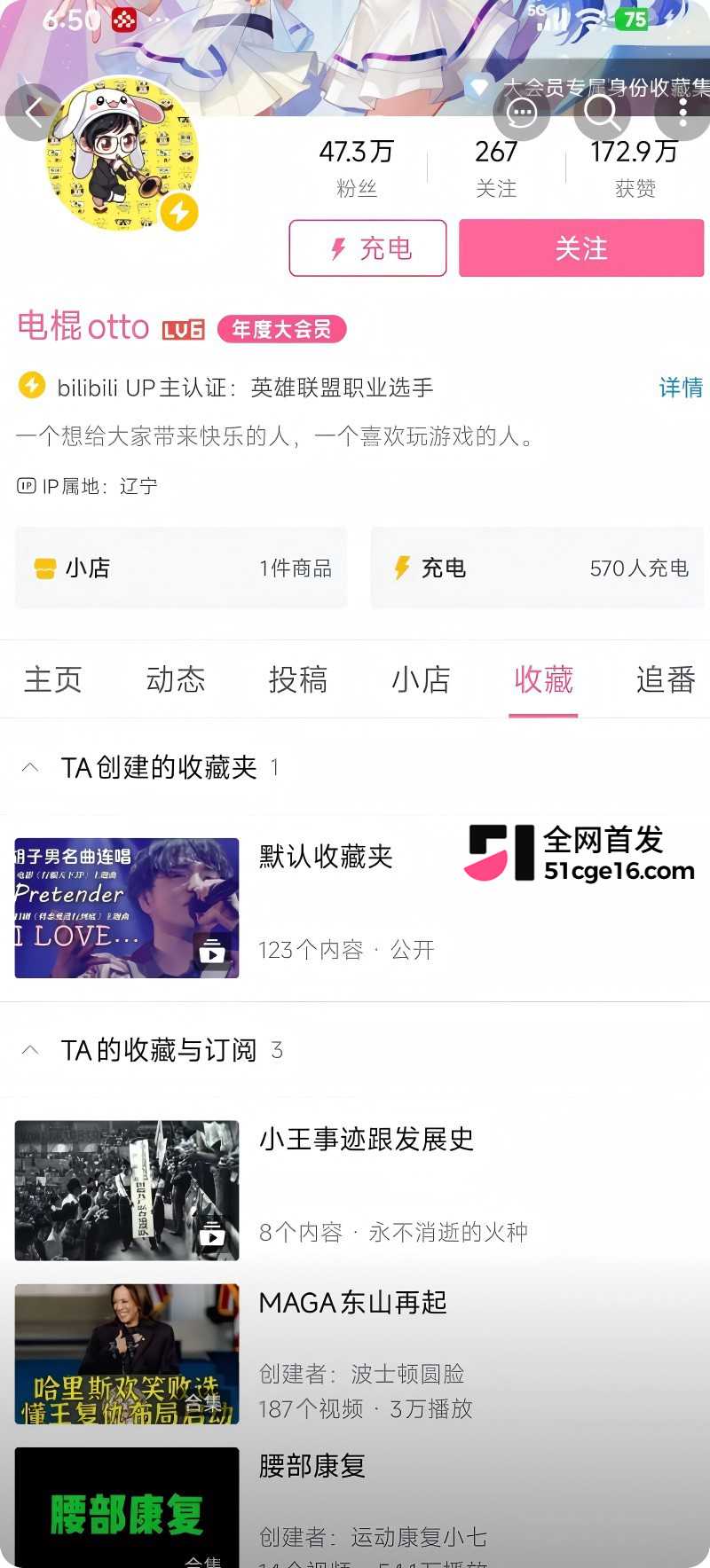Switch to the 投稿 tab
Viewport: 710px width, 1568px height.
coord(298,680)
